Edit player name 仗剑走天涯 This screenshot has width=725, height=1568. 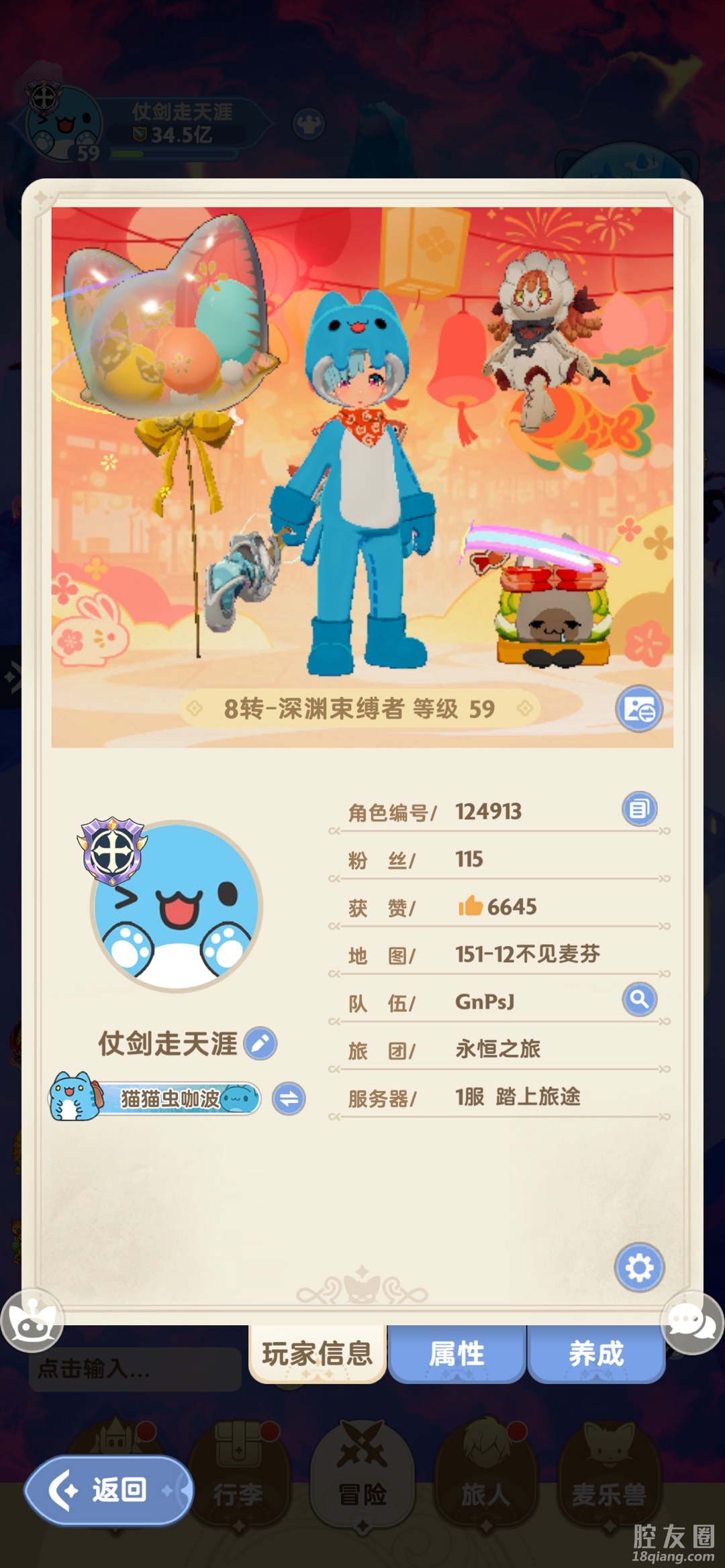(260, 1043)
